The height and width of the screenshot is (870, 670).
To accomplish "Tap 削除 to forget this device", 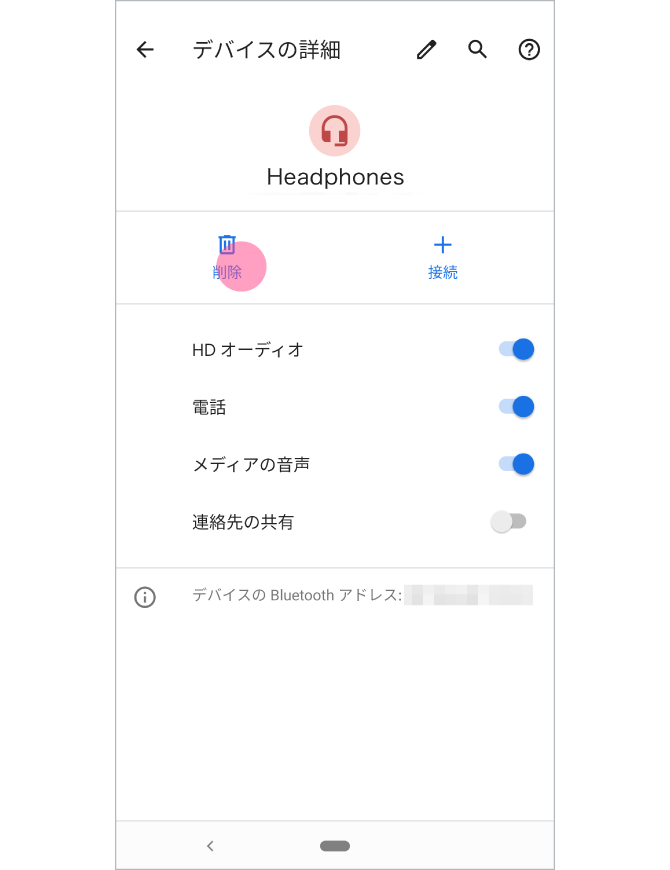I will [228, 257].
